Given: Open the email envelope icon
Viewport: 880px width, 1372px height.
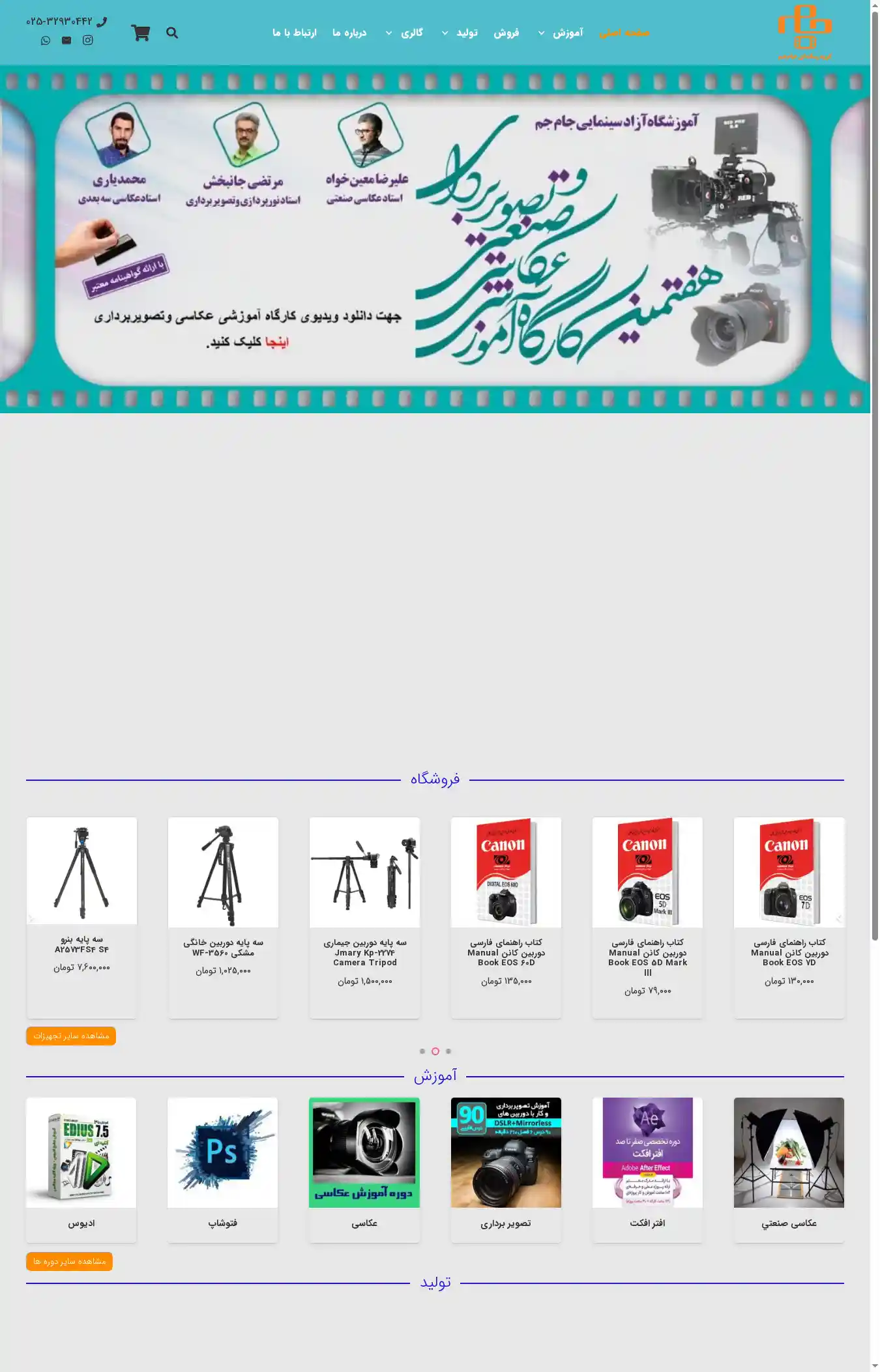Looking at the screenshot, I should coord(66,40).
